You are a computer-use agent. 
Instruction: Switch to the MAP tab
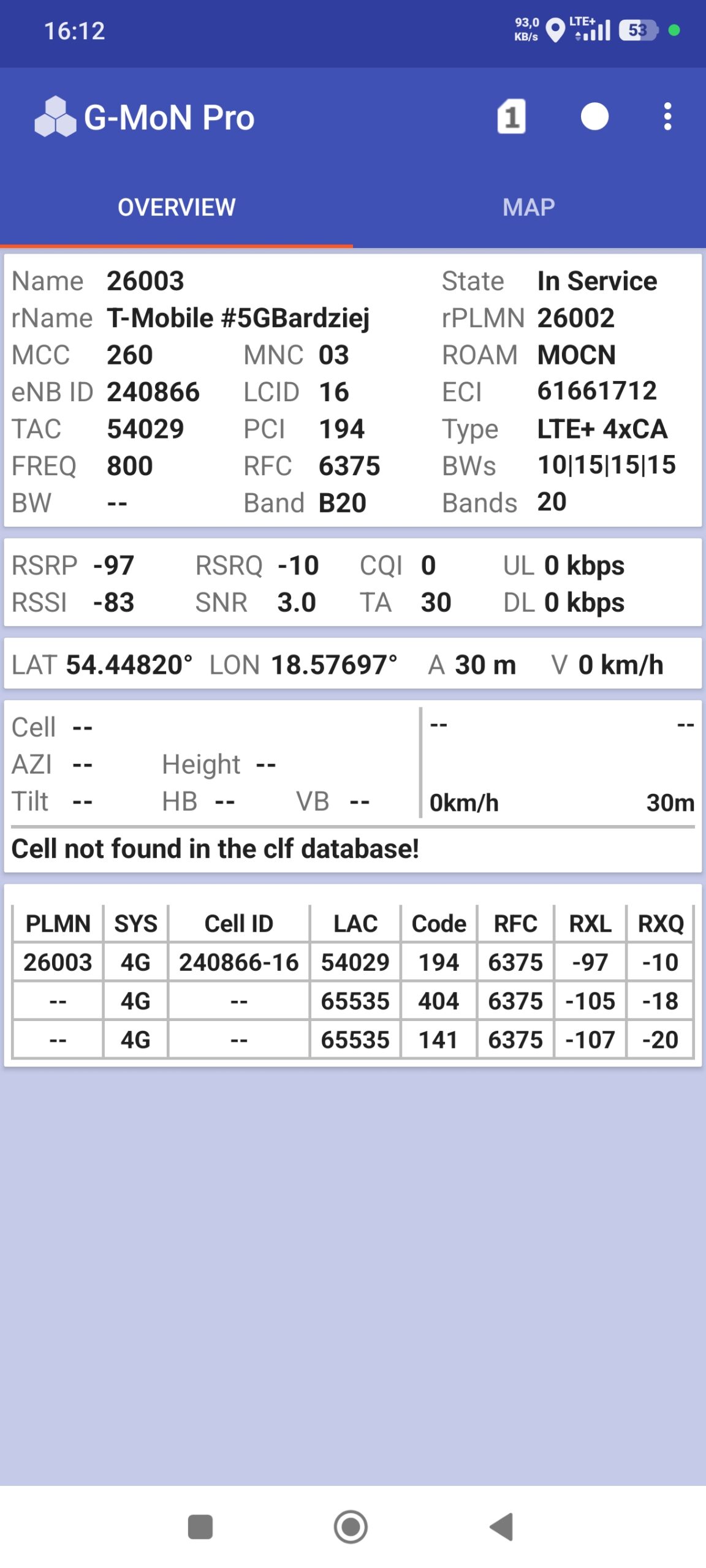pos(529,207)
